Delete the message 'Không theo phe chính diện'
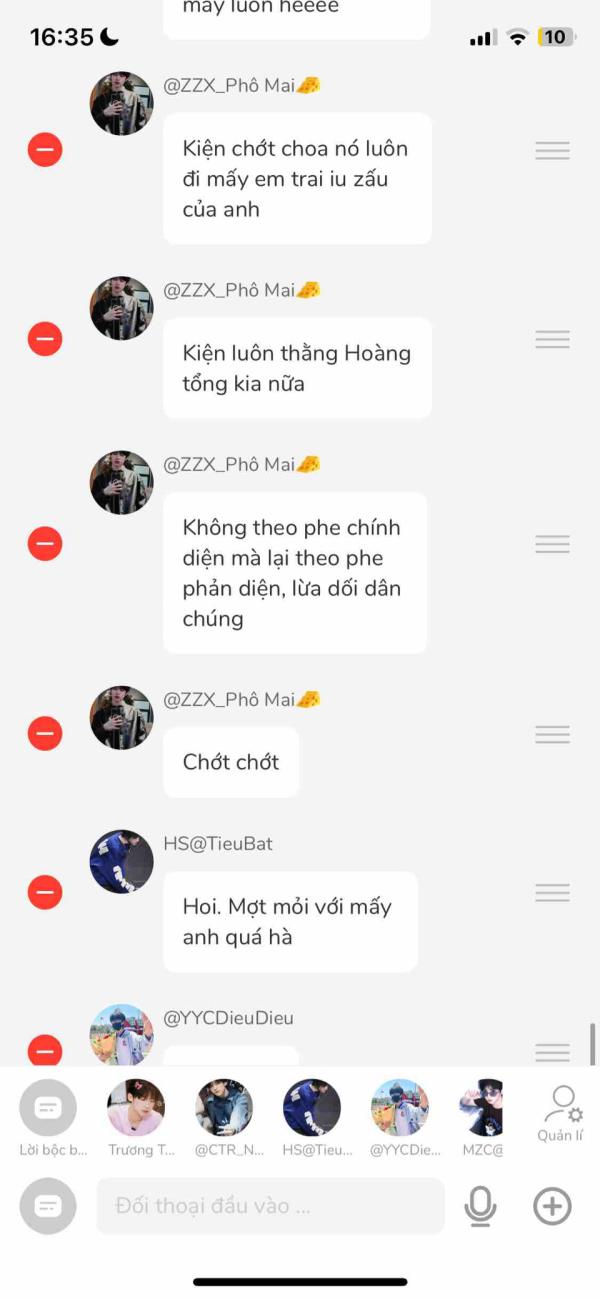This screenshot has width=600, height=1299. pos(44,544)
